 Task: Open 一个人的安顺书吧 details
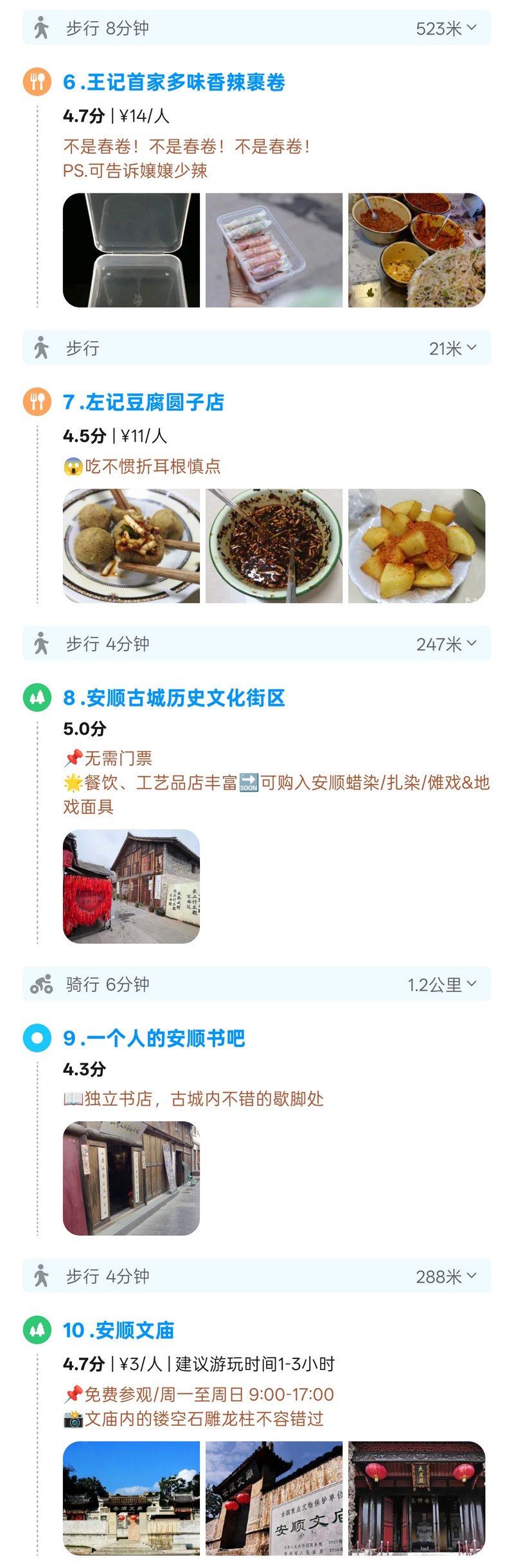pyautogui.click(x=154, y=1038)
